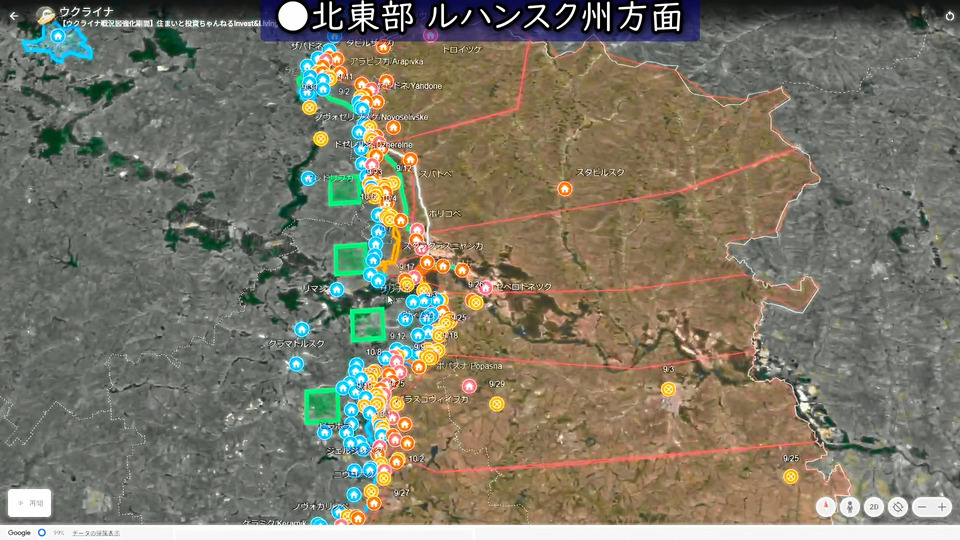Switch map to 2D view
This screenshot has height=540, width=960.
pos(874,507)
